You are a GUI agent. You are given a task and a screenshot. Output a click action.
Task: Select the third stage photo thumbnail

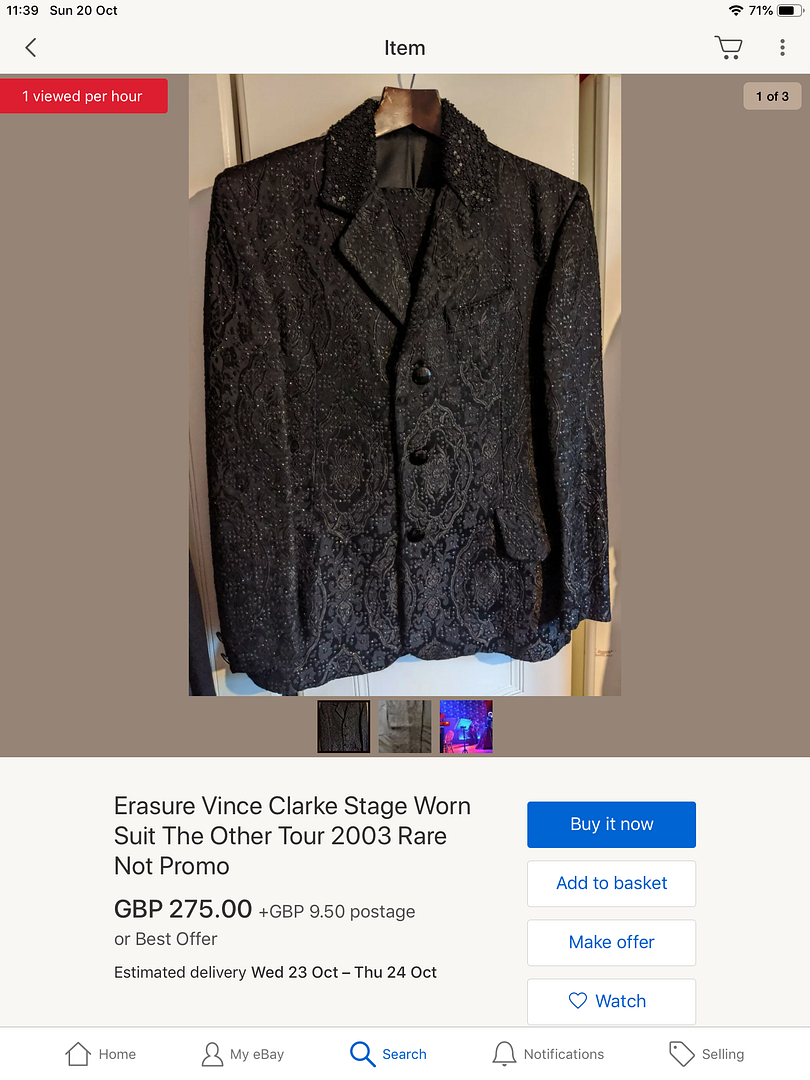coord(466,726)
